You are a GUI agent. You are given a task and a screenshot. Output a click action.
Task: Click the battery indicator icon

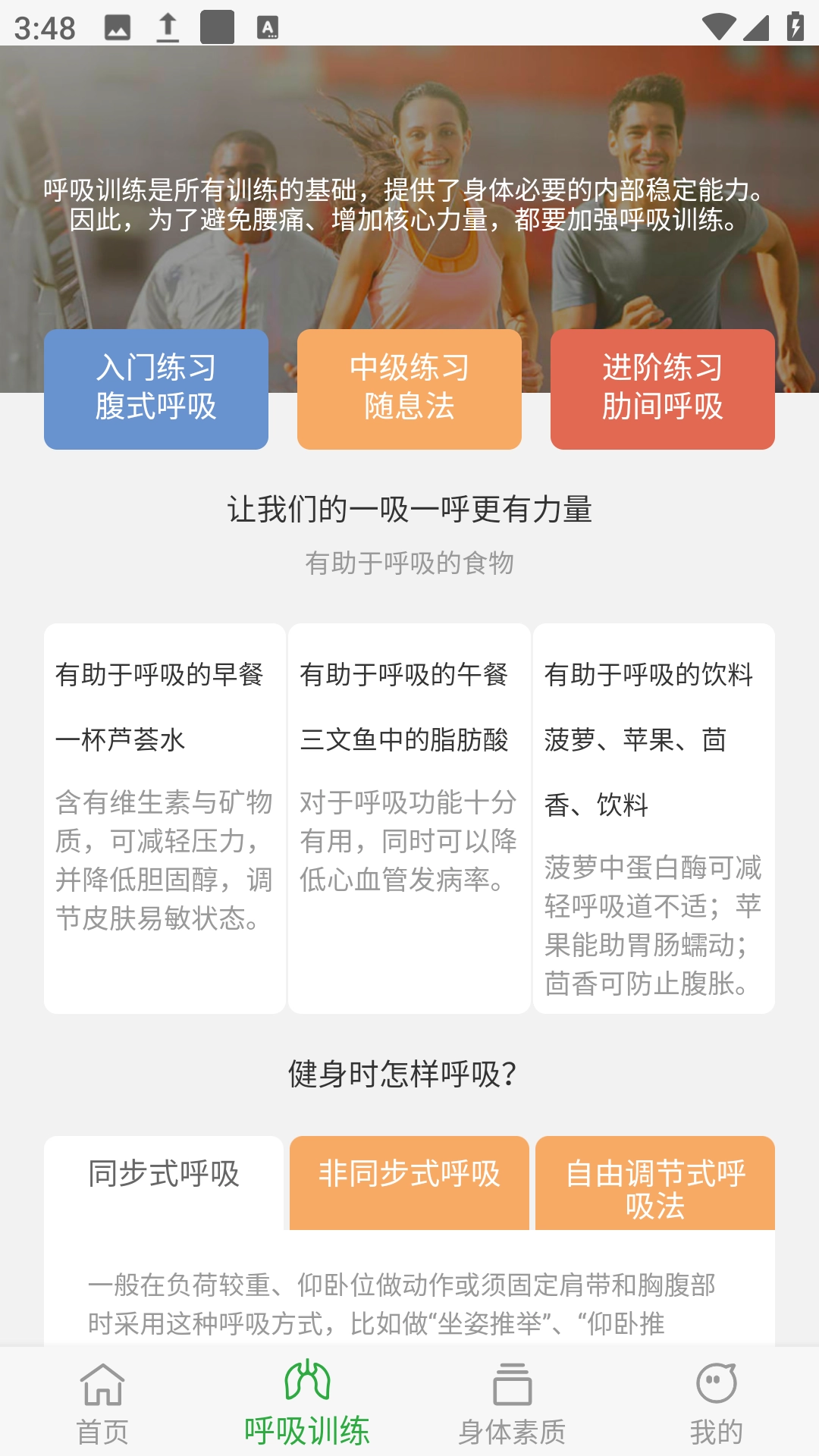[x=794, y=25]
